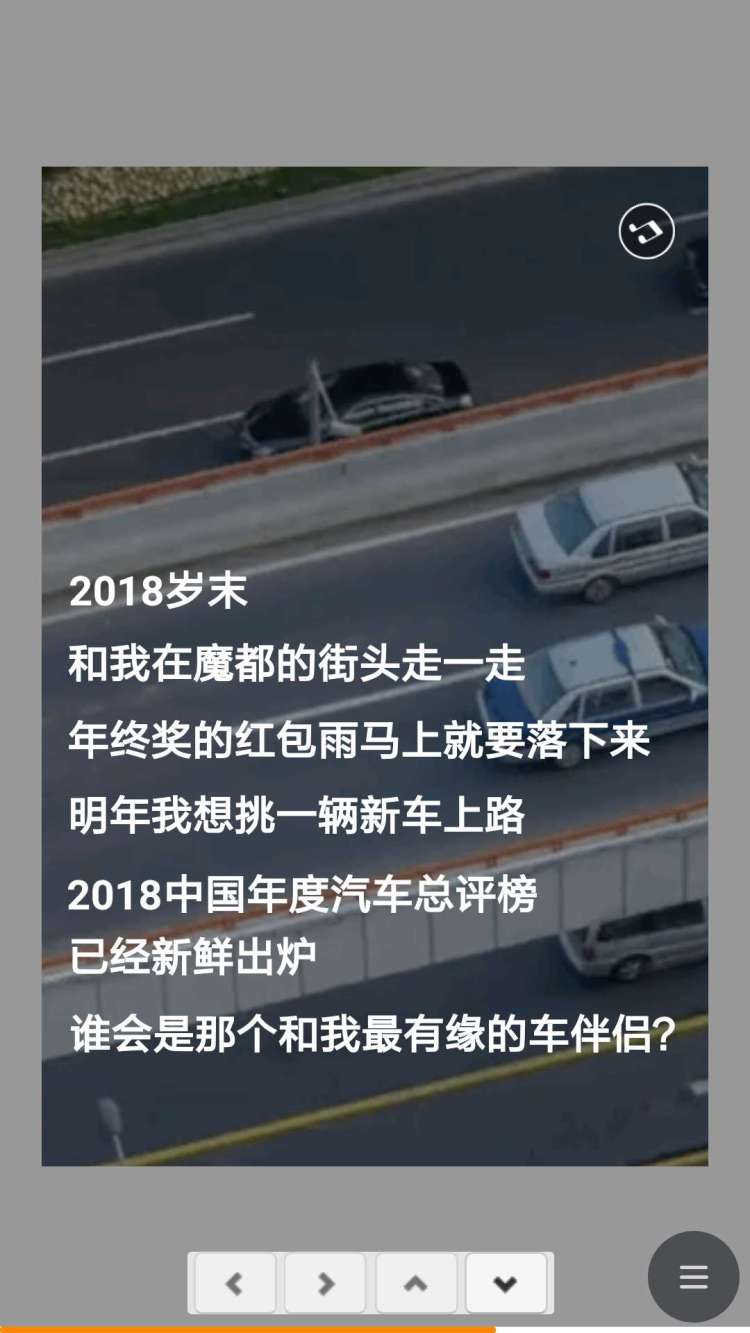Go back with the left arrow button
This screenshot has height=1333, width=750.
(x=235, y=1283)
